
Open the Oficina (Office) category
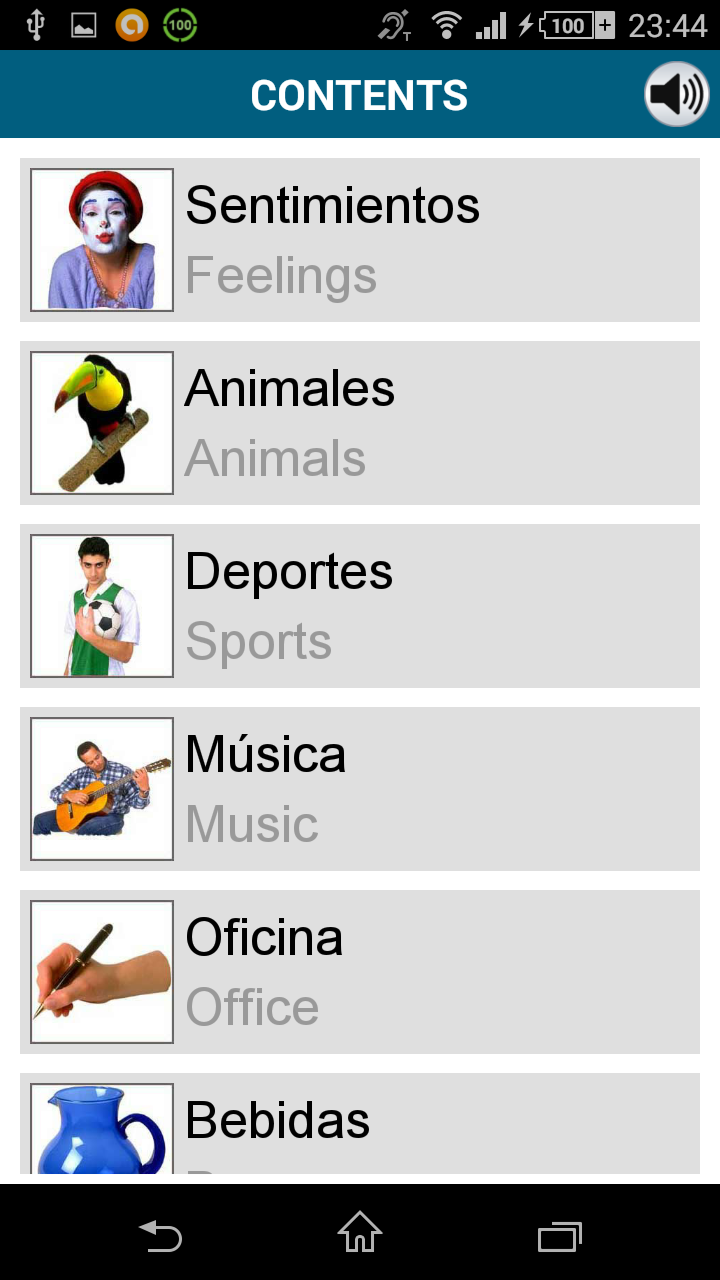pos(360,972)
